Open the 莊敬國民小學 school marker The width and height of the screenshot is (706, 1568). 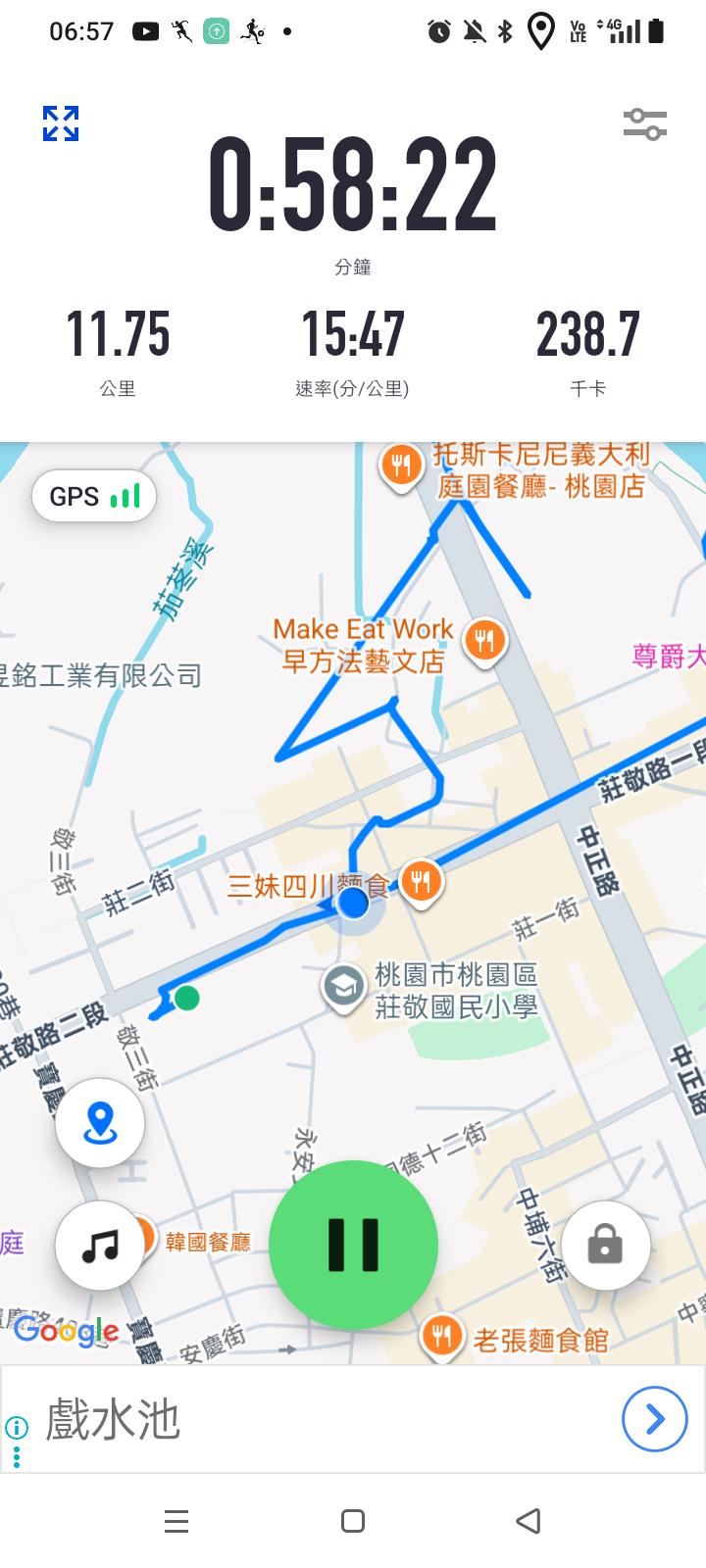[x=343, y=988]
